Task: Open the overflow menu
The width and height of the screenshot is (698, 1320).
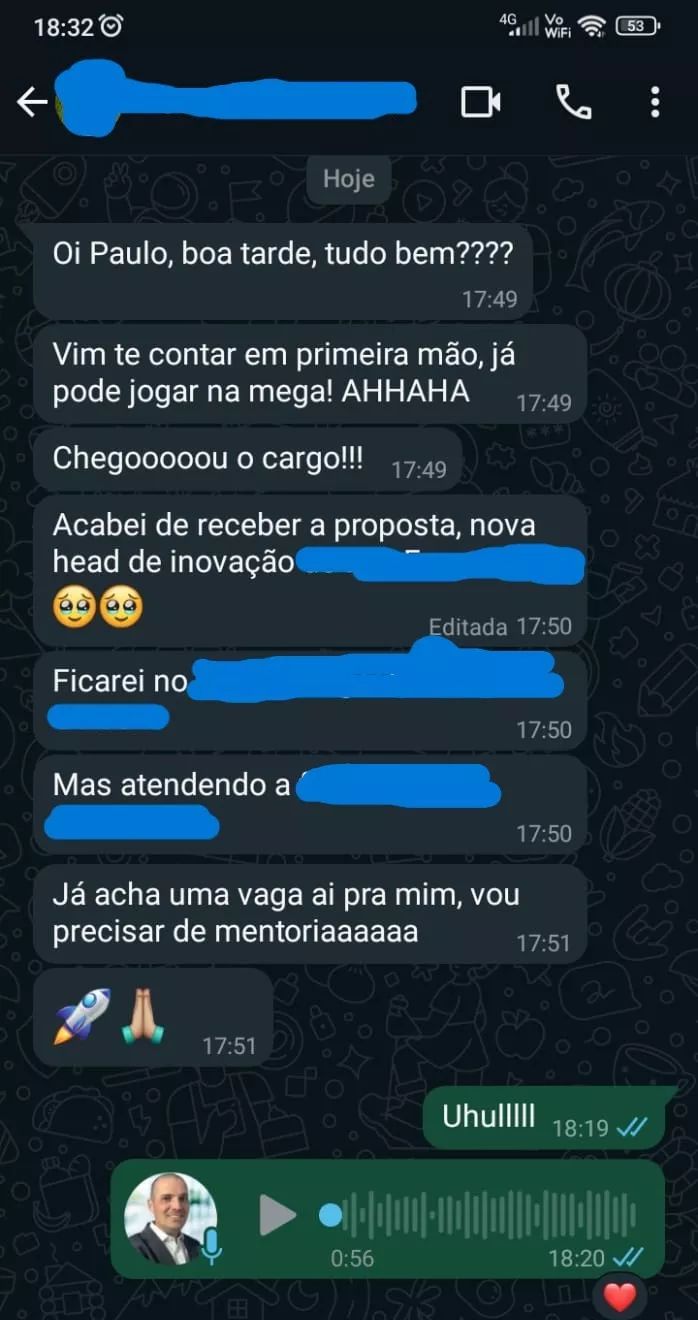Action: (655, 102)
